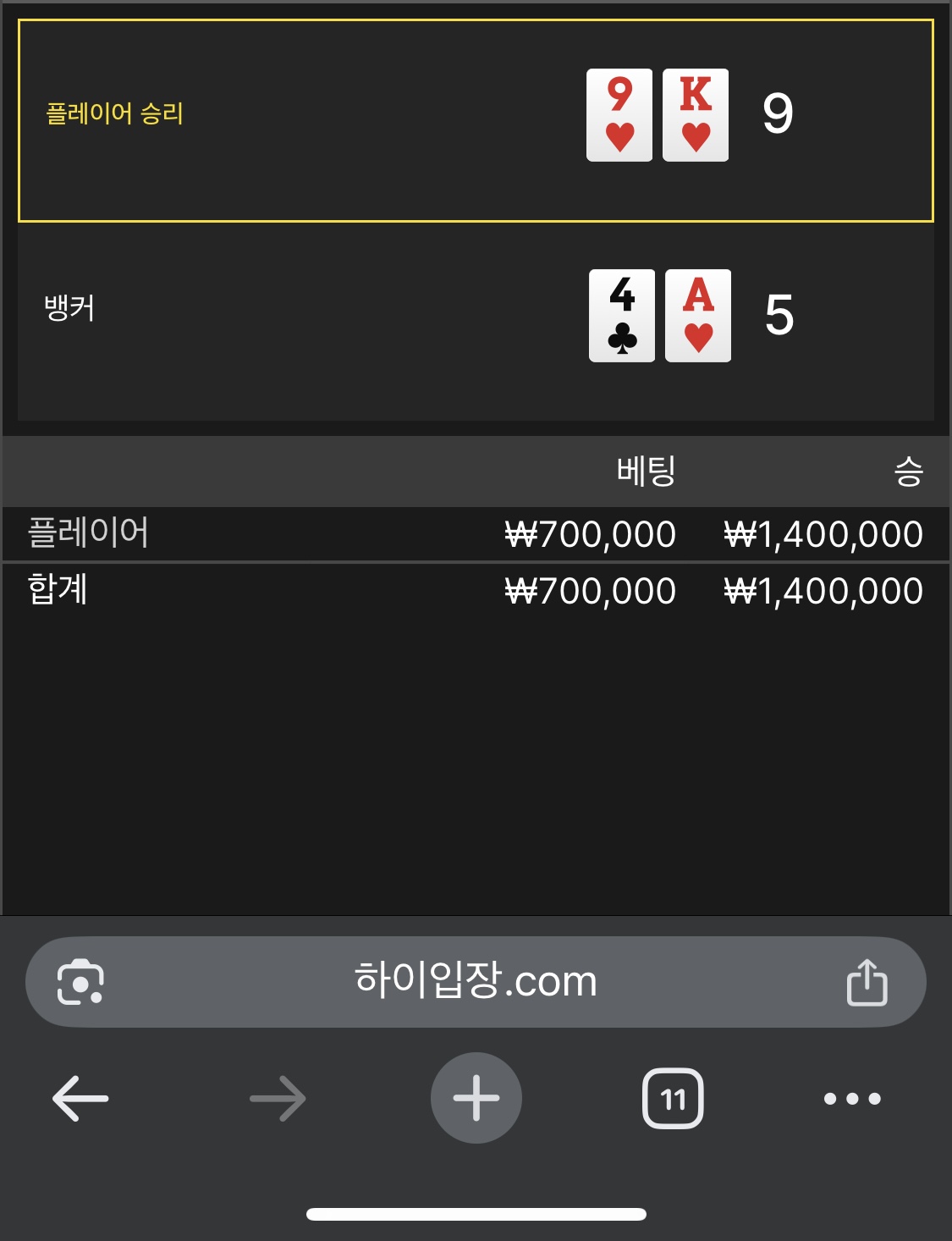Share this page
Image resolution: width=952 pixels, height=1241 pixels.
tap(867, 982)
